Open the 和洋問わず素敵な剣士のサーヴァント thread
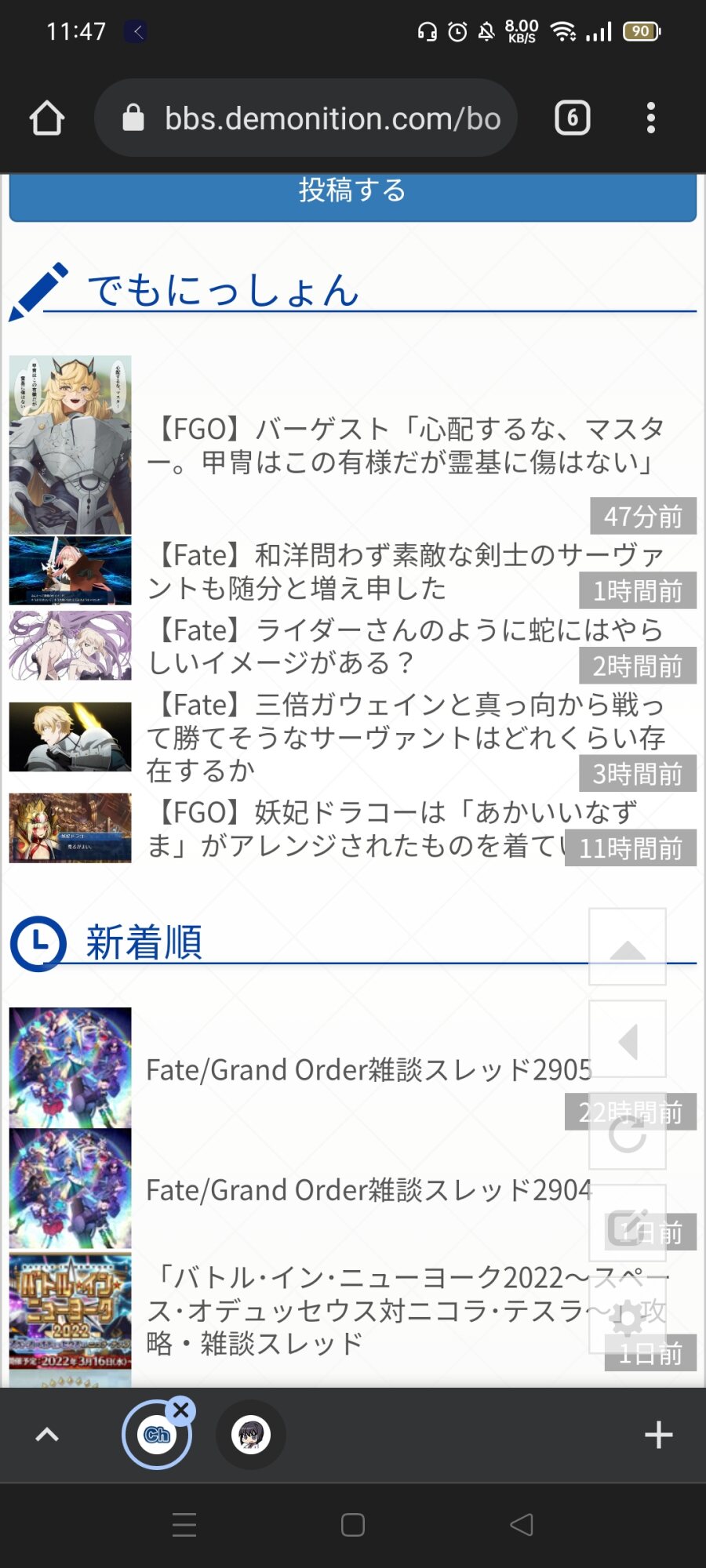 click(361, 572)
